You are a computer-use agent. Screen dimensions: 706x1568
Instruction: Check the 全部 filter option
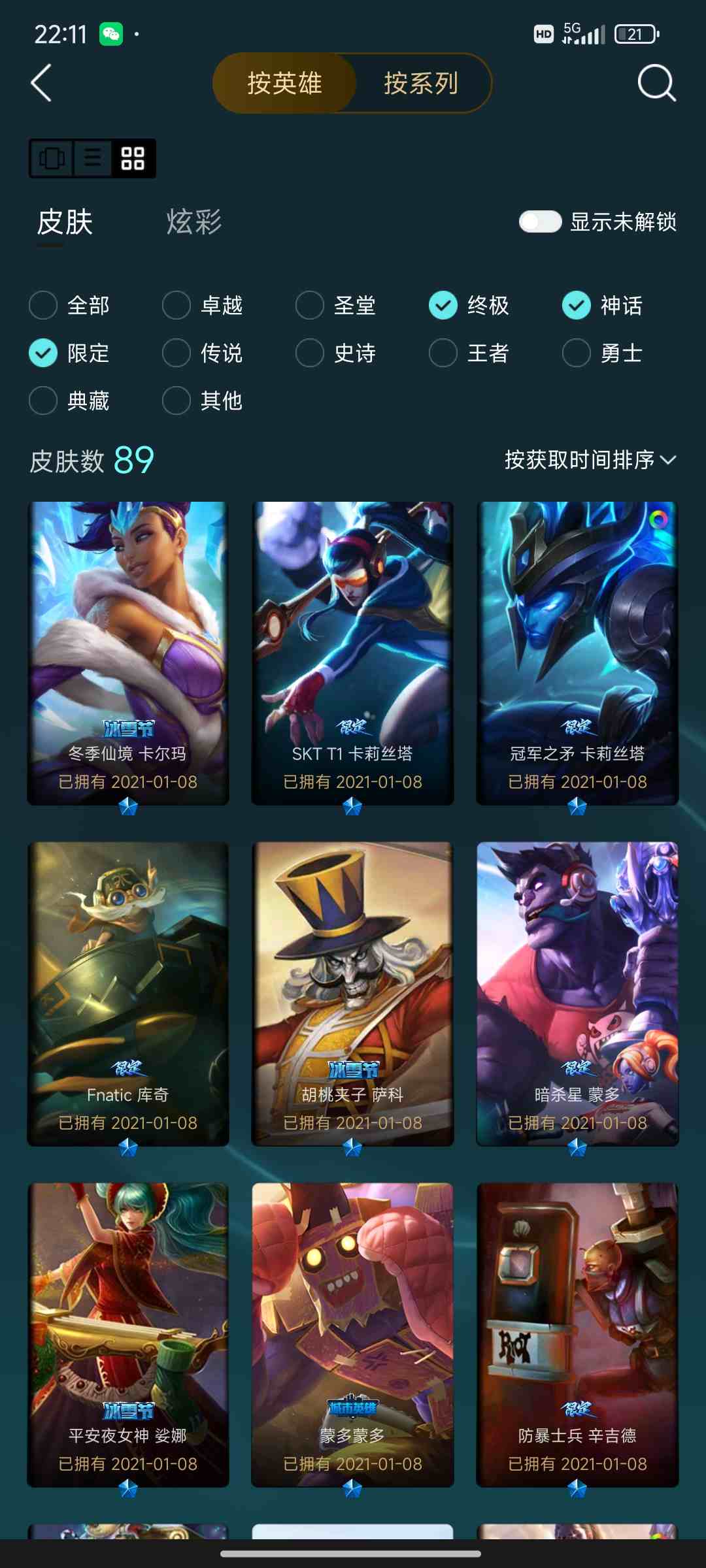tap(44, 305)
